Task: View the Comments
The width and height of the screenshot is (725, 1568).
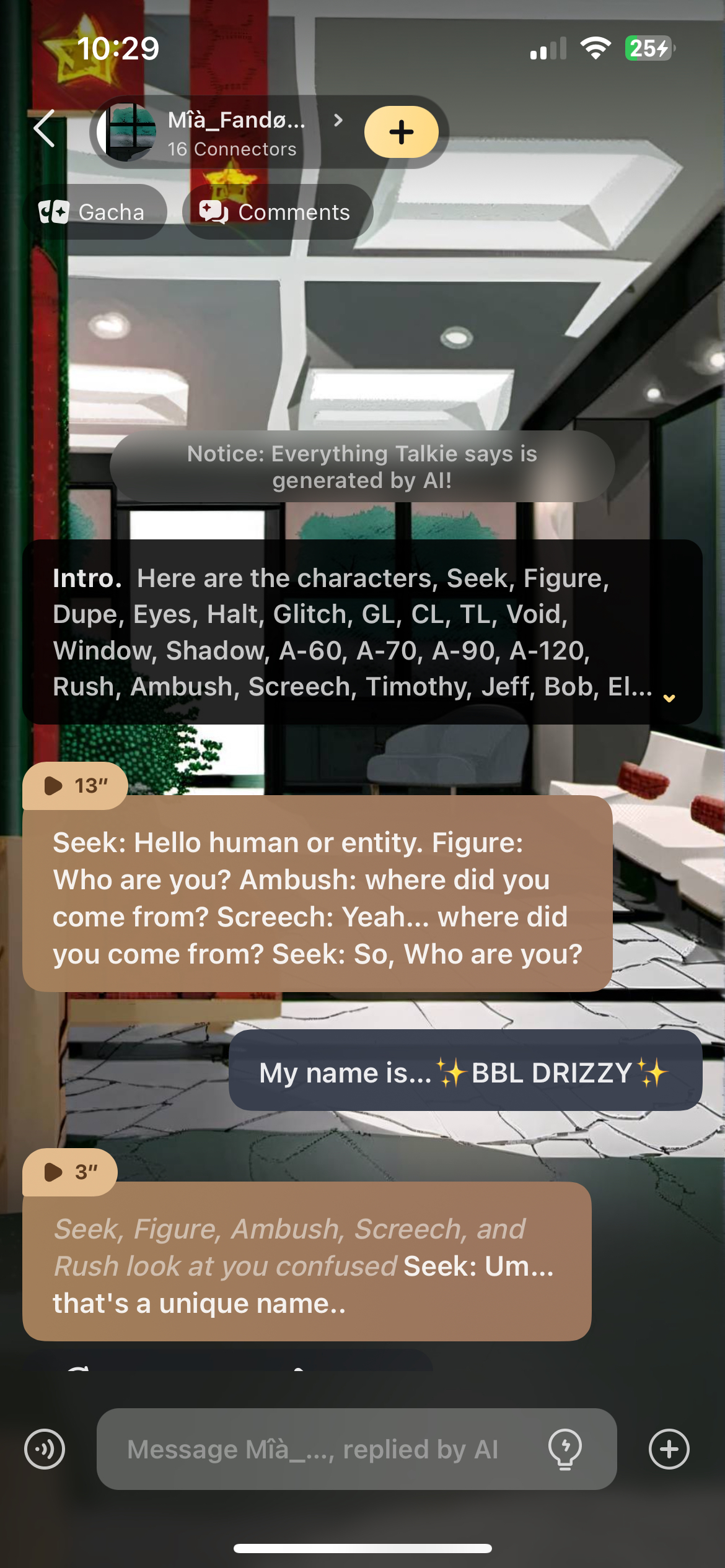Action: click(x=277, y=212)
